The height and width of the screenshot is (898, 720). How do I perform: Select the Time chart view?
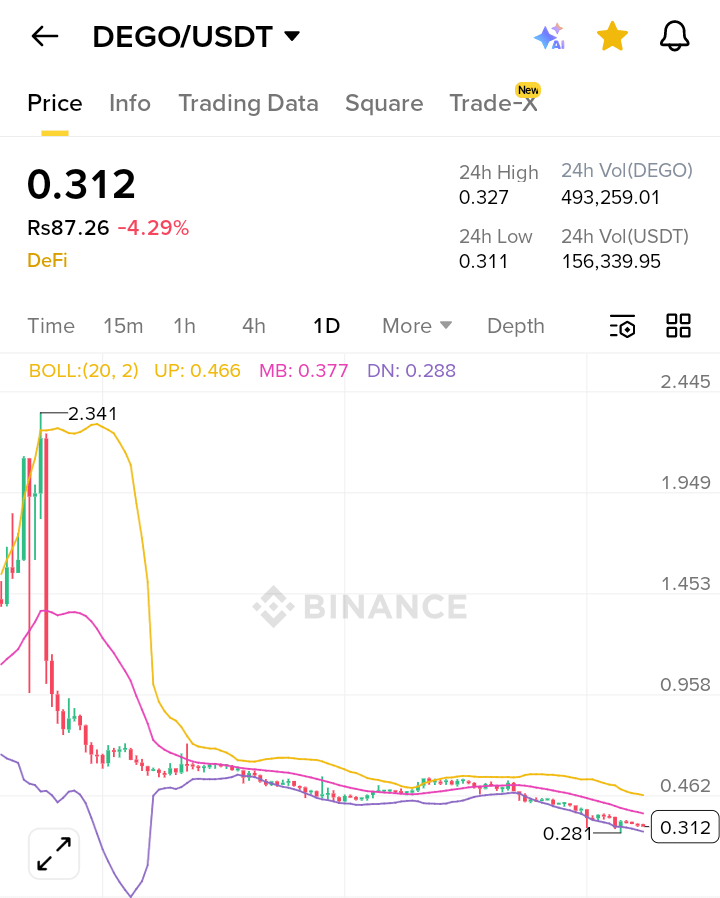(x=51, y=326)
